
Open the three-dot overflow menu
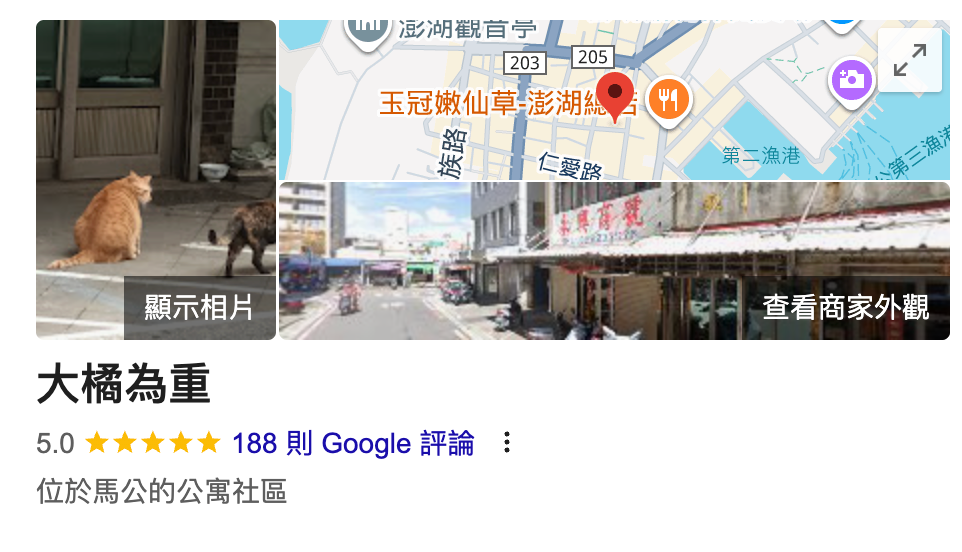(507, 443)
